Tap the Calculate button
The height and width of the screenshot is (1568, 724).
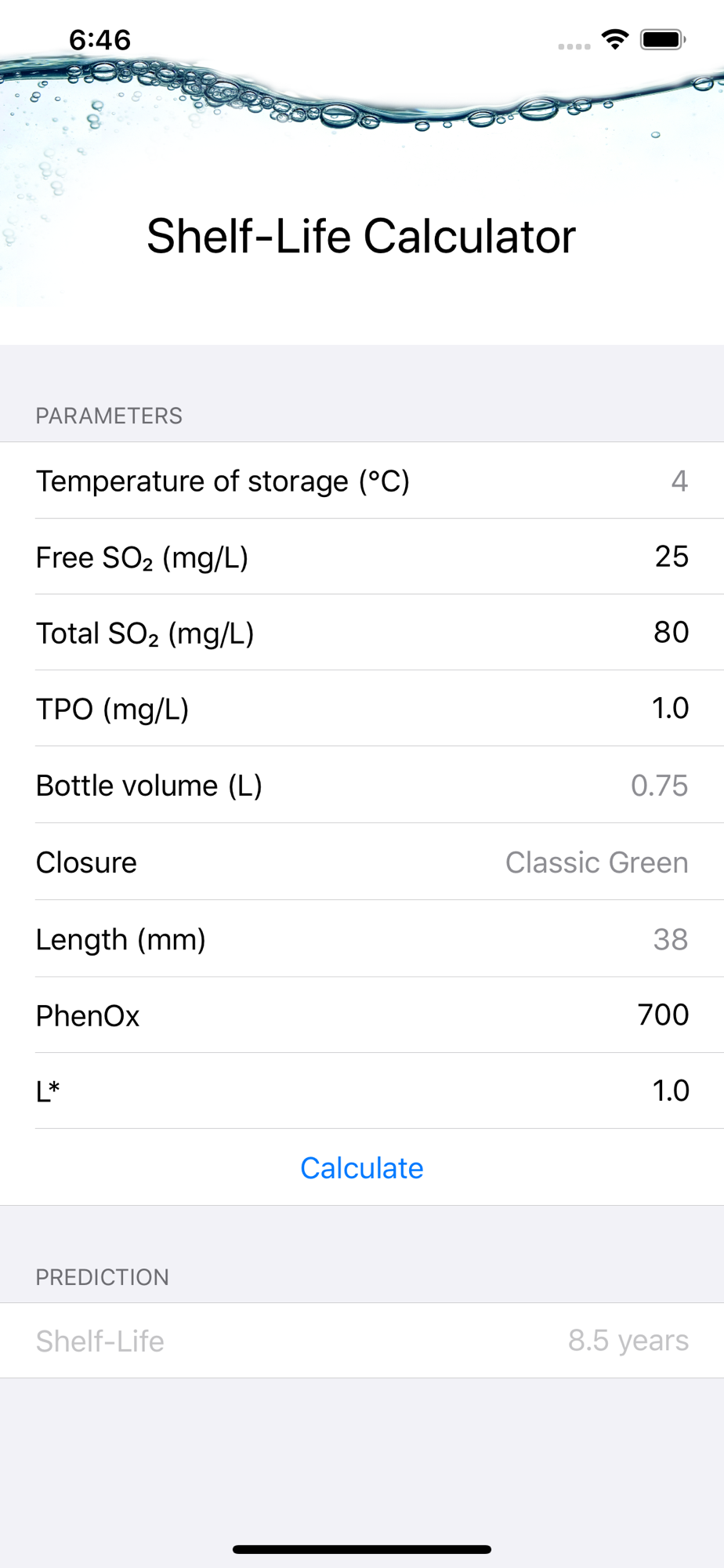tap(362, 1168)
